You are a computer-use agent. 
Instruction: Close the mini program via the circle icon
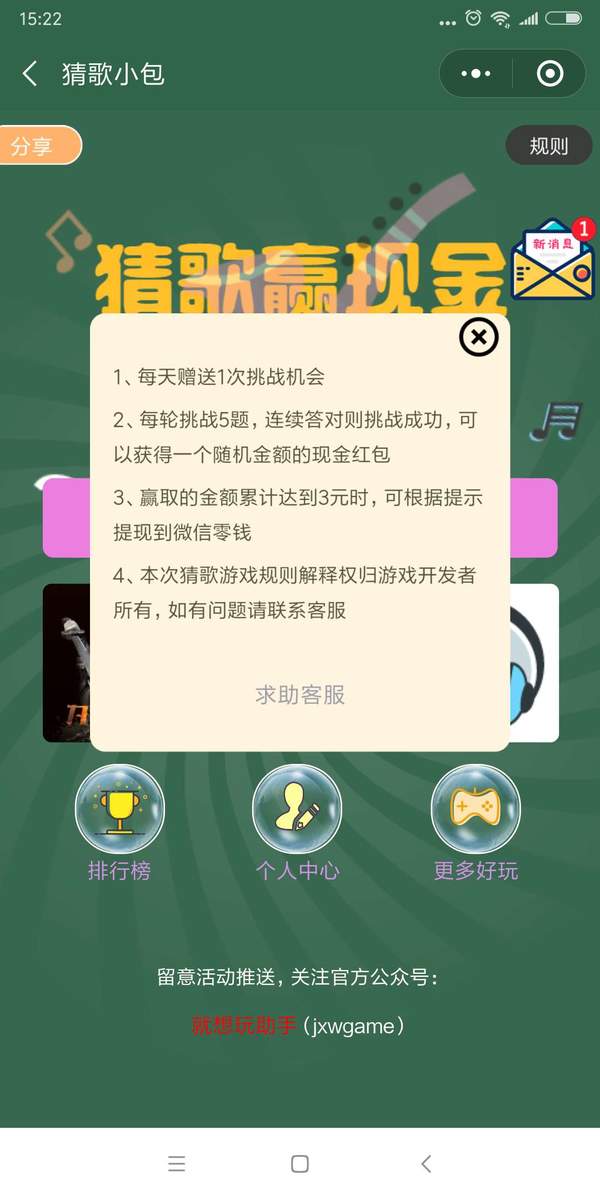click(550, 74)
